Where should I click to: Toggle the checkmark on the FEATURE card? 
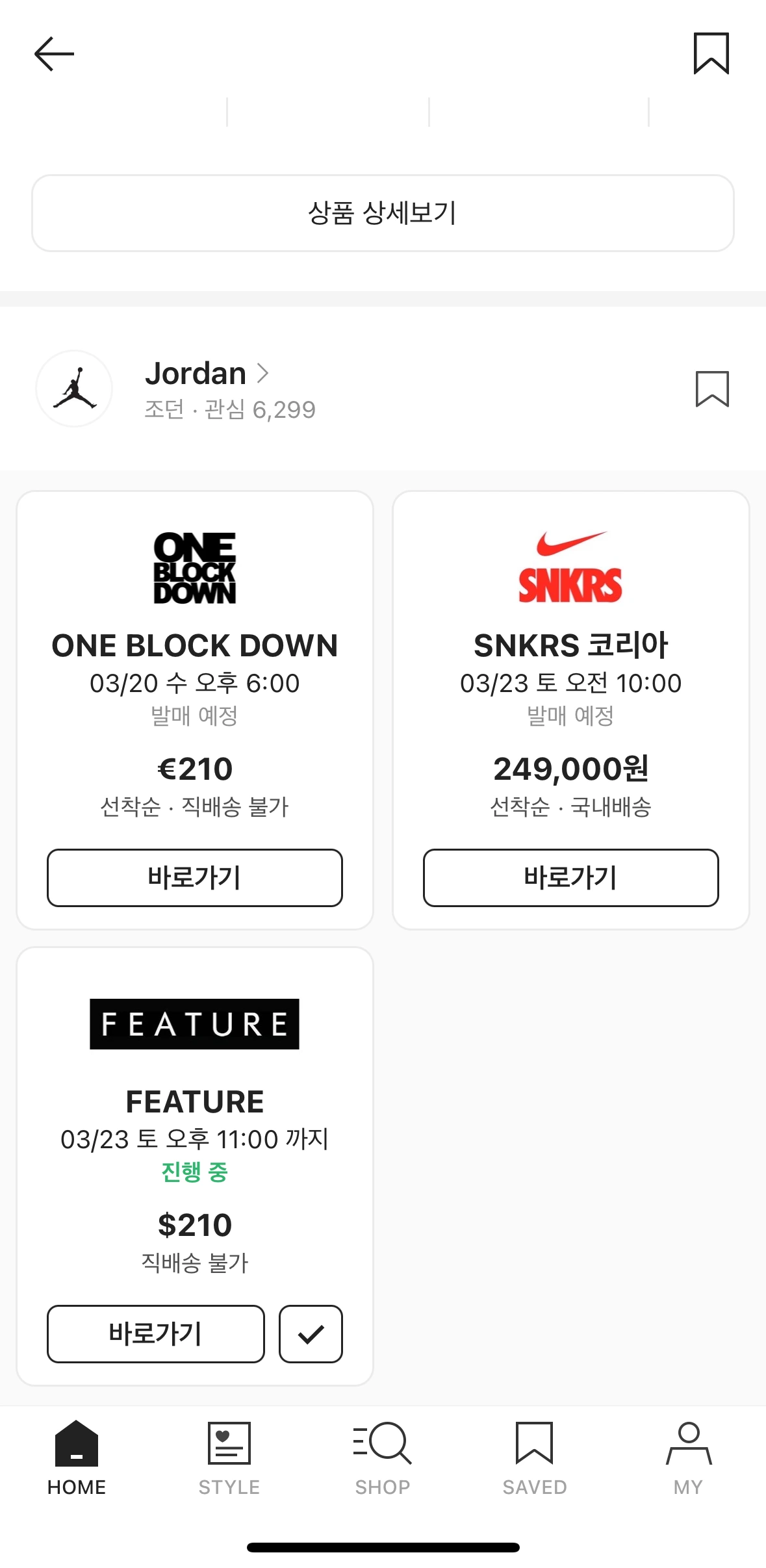[x=311, y=1333]
